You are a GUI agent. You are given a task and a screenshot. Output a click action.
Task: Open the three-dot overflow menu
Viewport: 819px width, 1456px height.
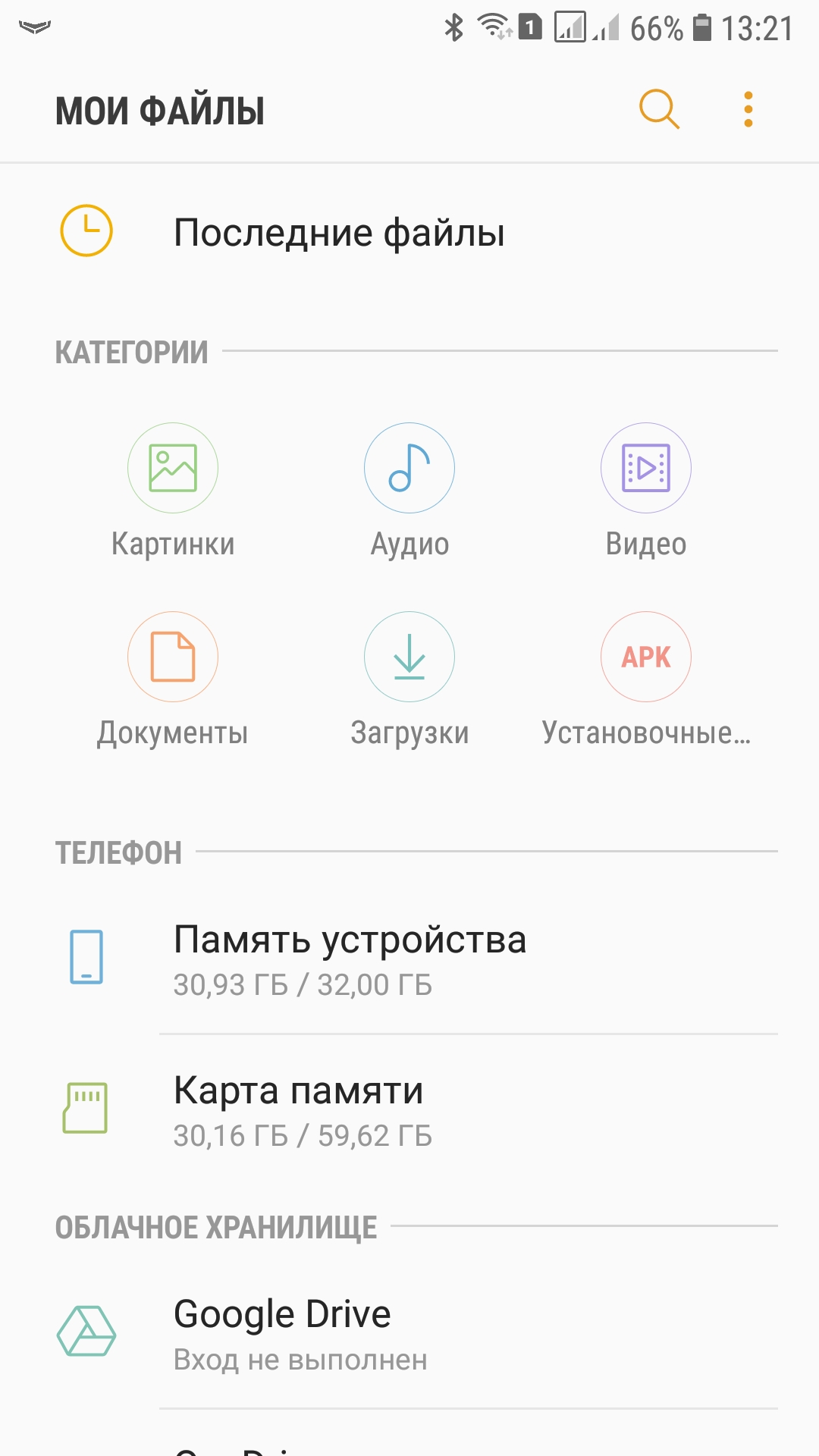click(x=748, y=110)
